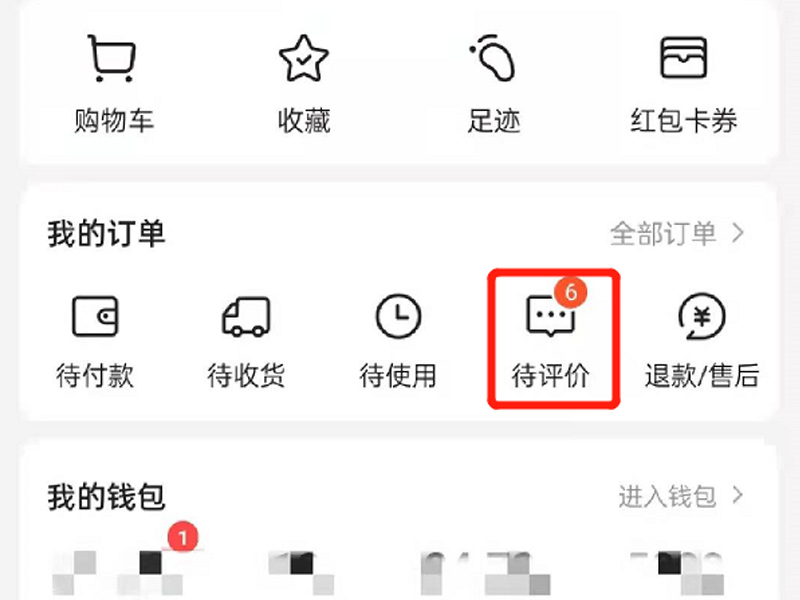
Task: Open 待付款 pending payment orders
Action: 95,341
